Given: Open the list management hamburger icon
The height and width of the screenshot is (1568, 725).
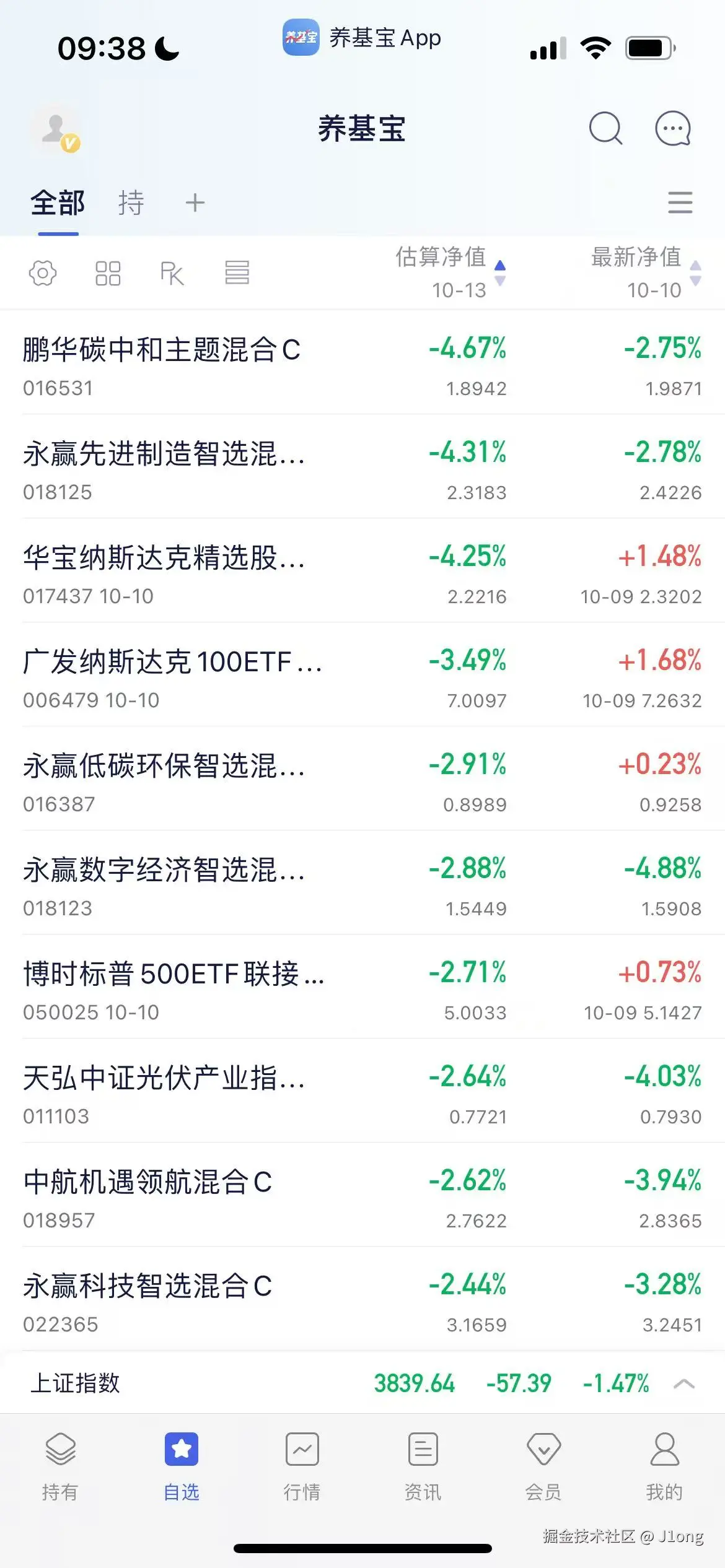Looking at the screenshot, I should 679,203.
